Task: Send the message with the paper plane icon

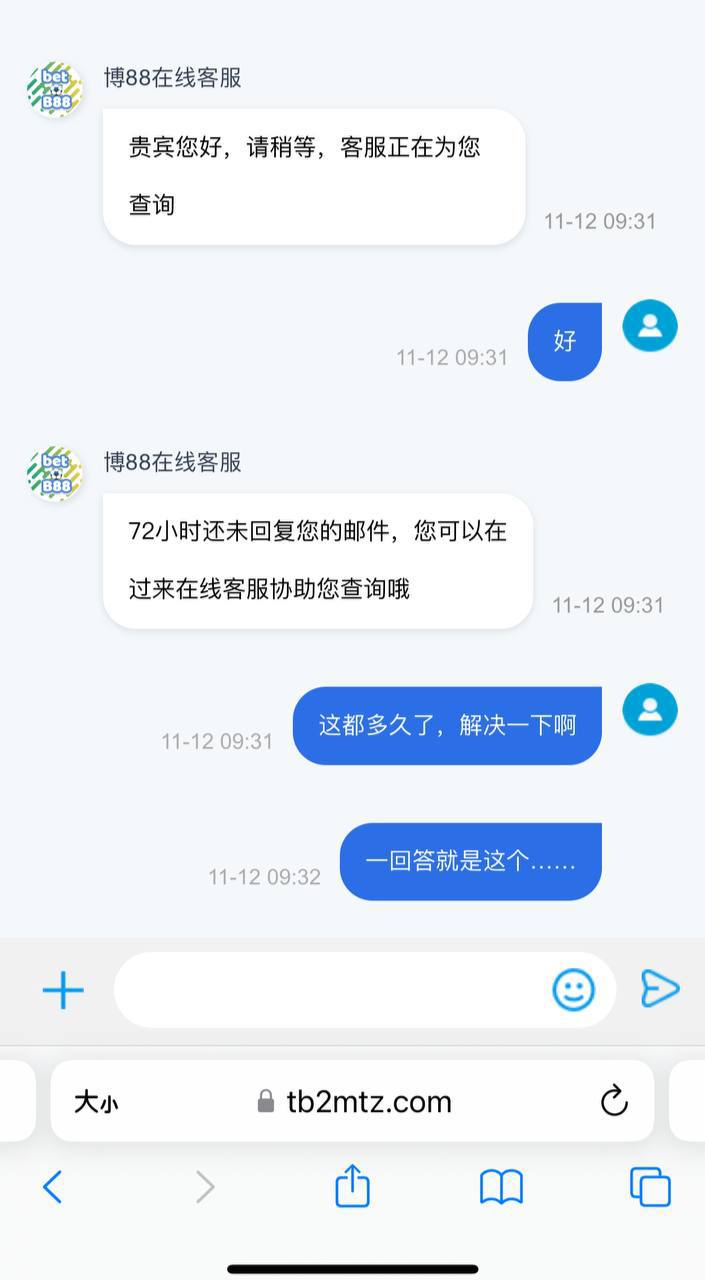Action: click(x=660, y=989)
